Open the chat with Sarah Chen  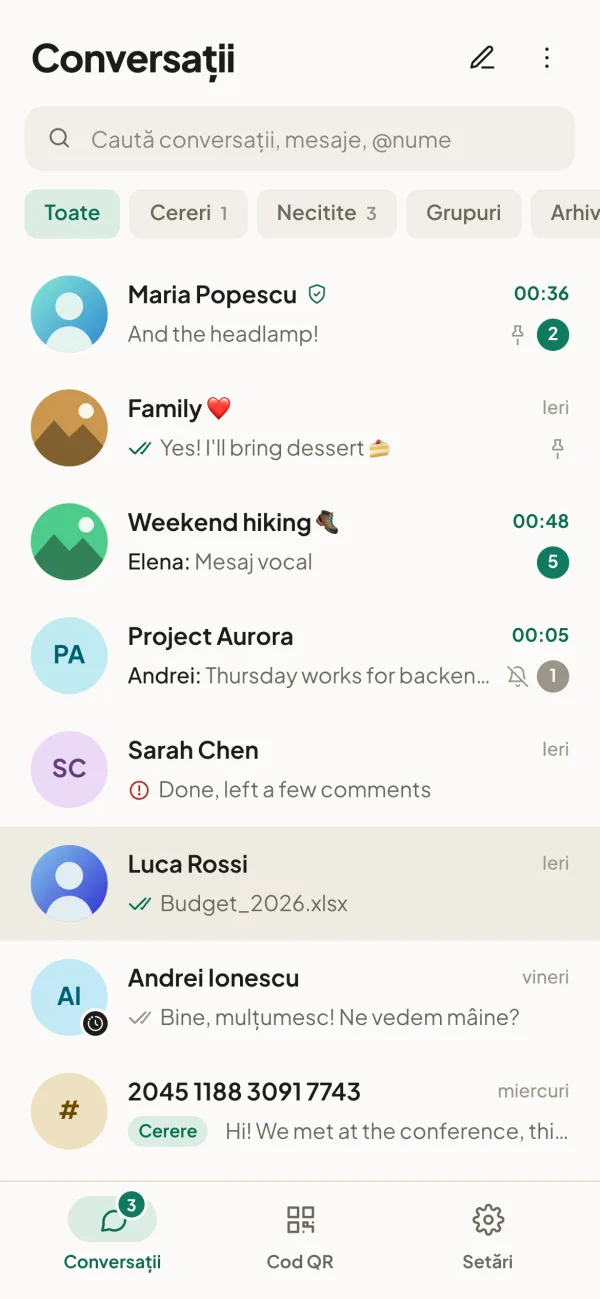tap(300, 770)
